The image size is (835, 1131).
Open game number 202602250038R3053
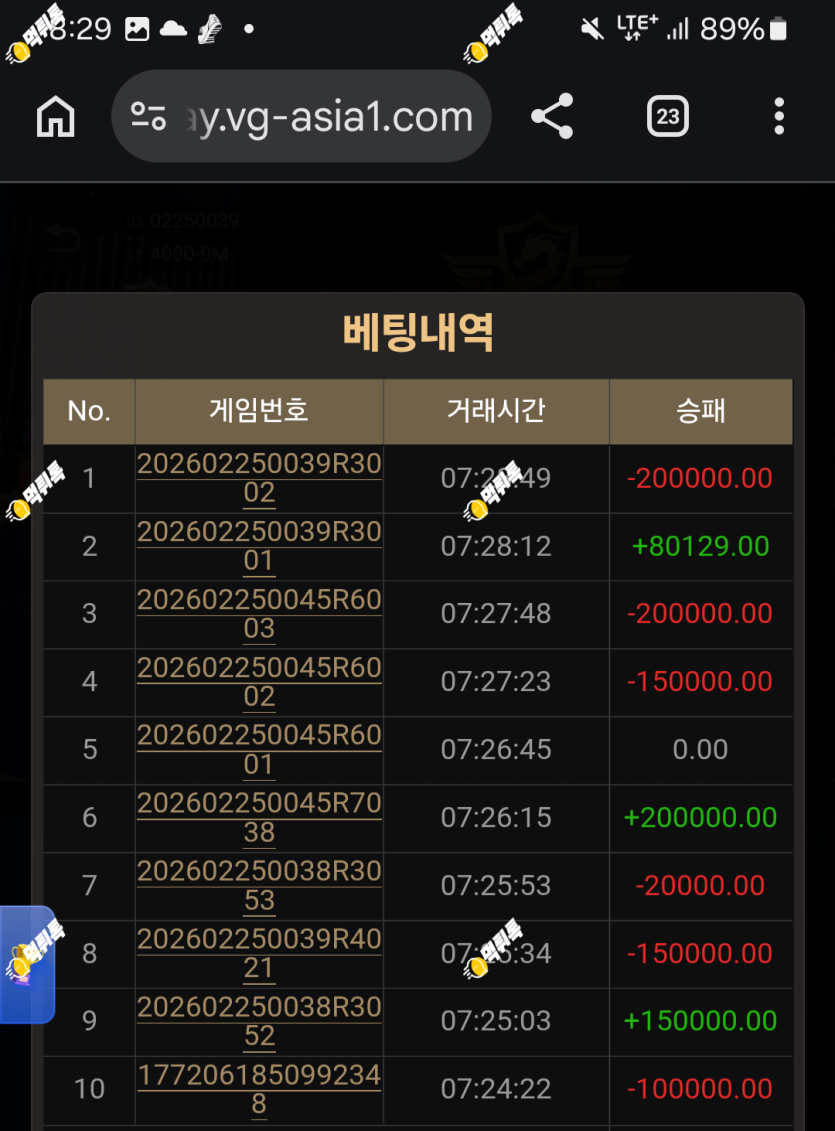259,885
